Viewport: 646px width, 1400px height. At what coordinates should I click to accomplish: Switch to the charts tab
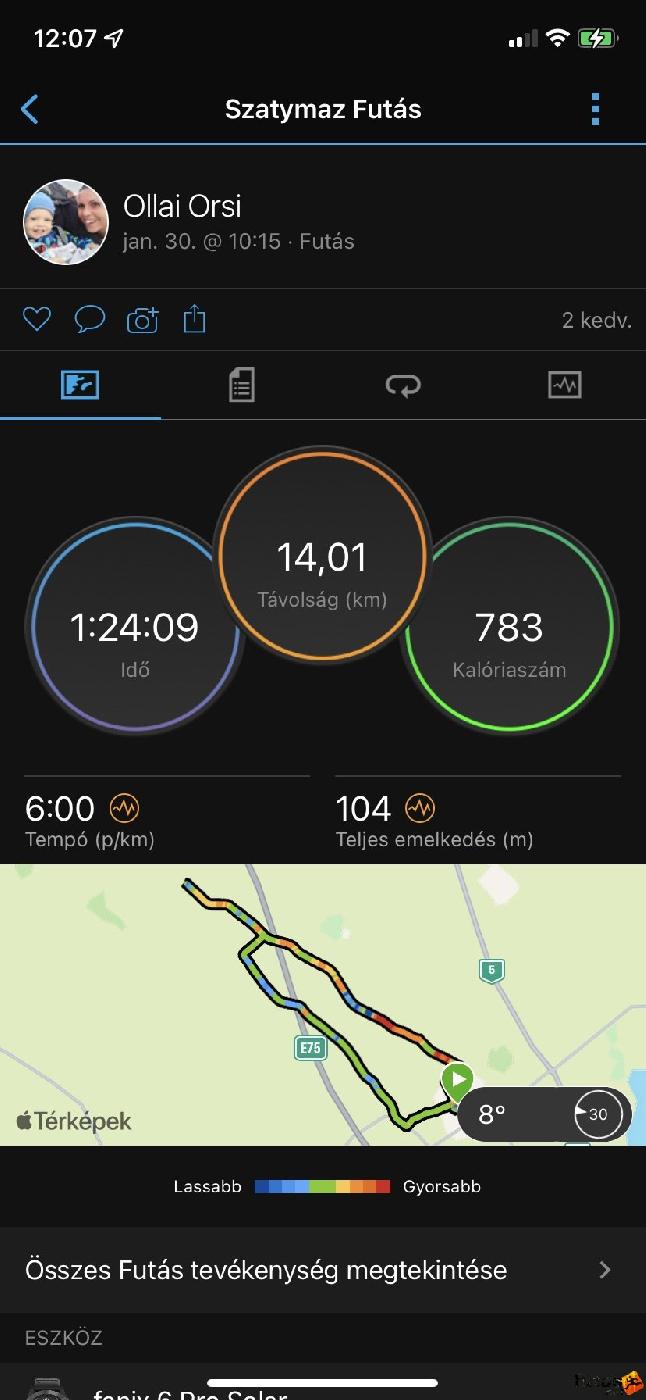click(564, 385)
